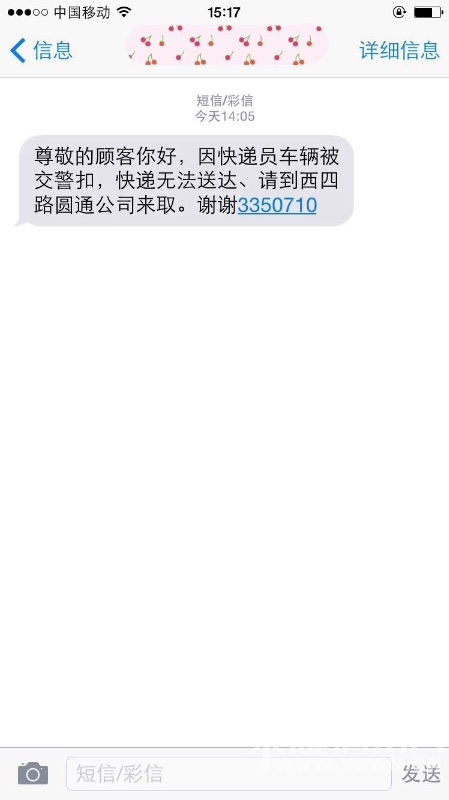Open 详细信息 for this conversation
Screen dimensions: 449x800
pyautogui.click(x=399, y=51)
